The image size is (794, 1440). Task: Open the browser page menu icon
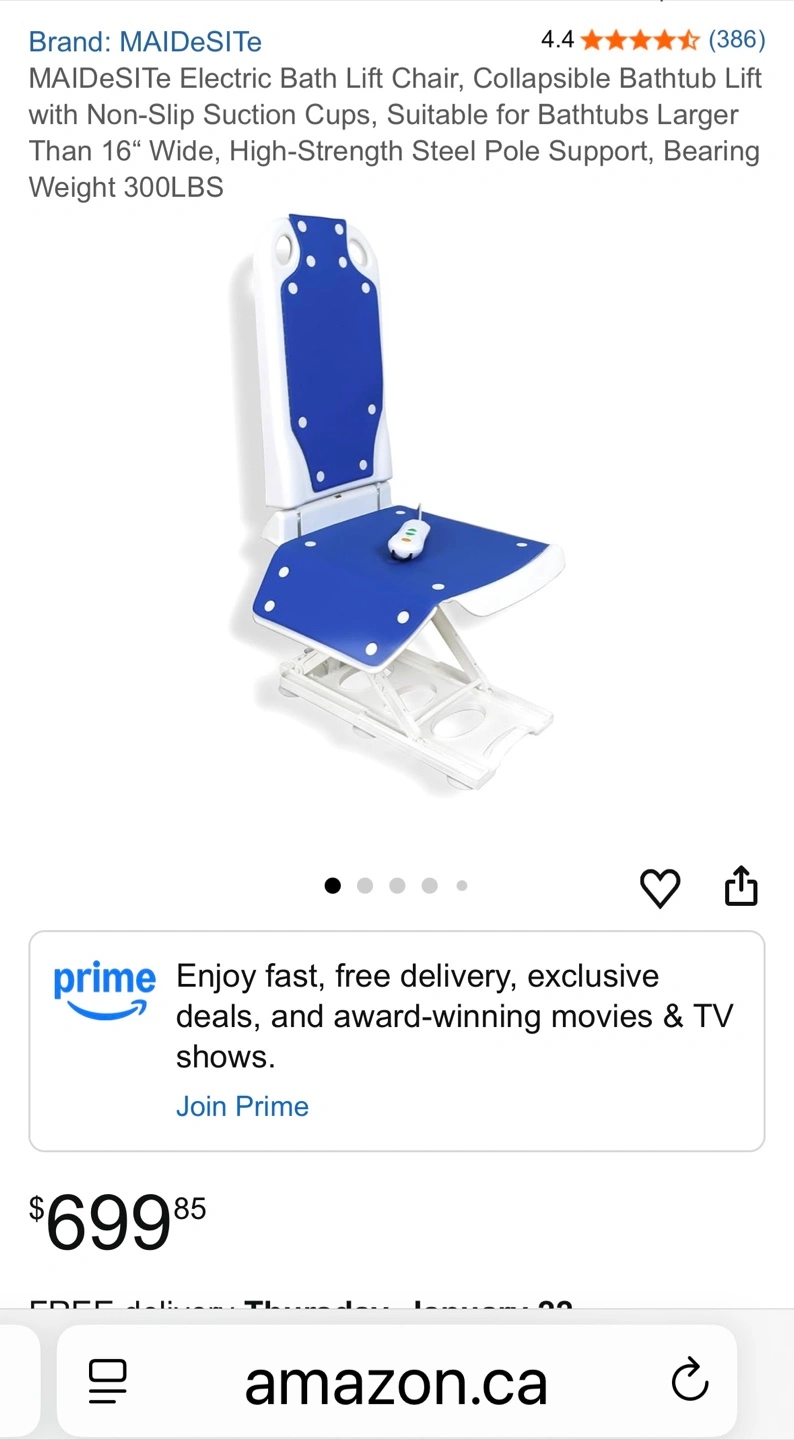108,1382
